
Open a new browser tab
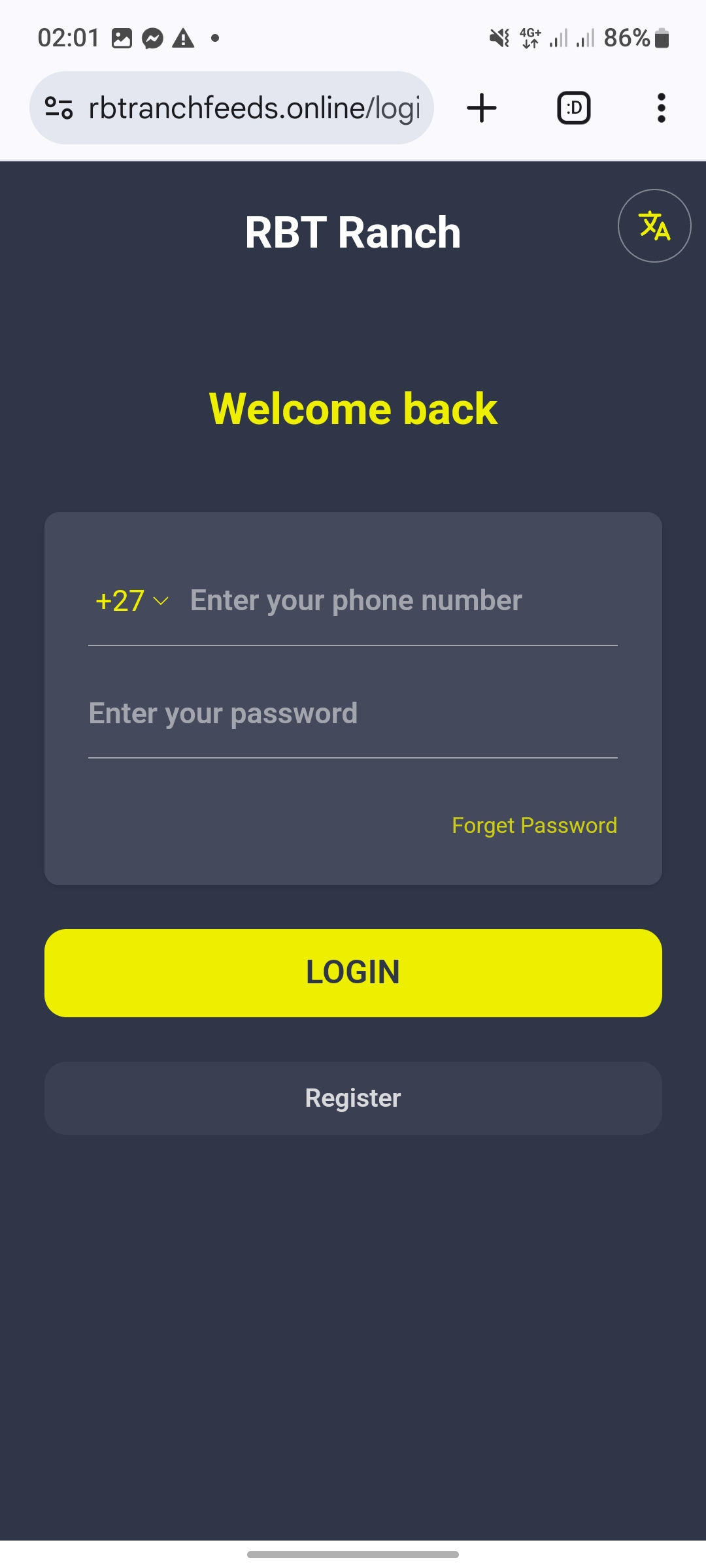point(482,108)
